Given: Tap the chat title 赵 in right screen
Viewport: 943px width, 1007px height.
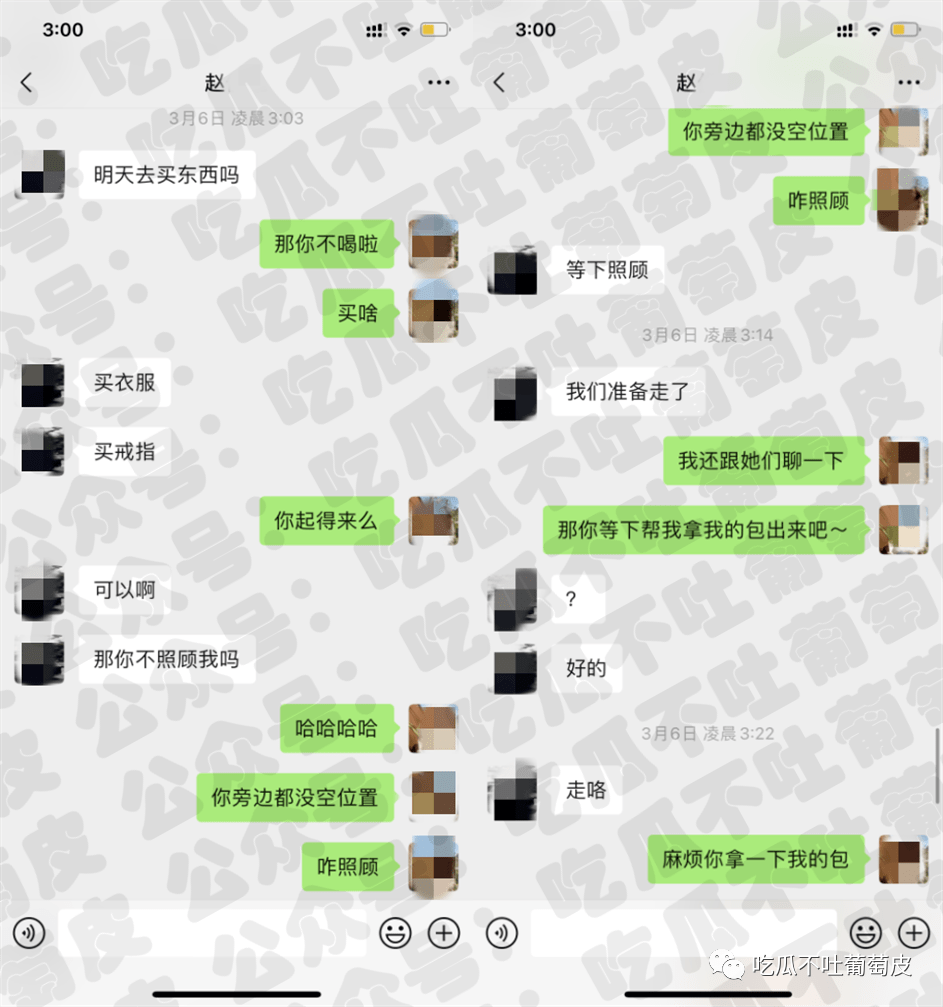Looking at the screenshot, I should click(686, 82).
